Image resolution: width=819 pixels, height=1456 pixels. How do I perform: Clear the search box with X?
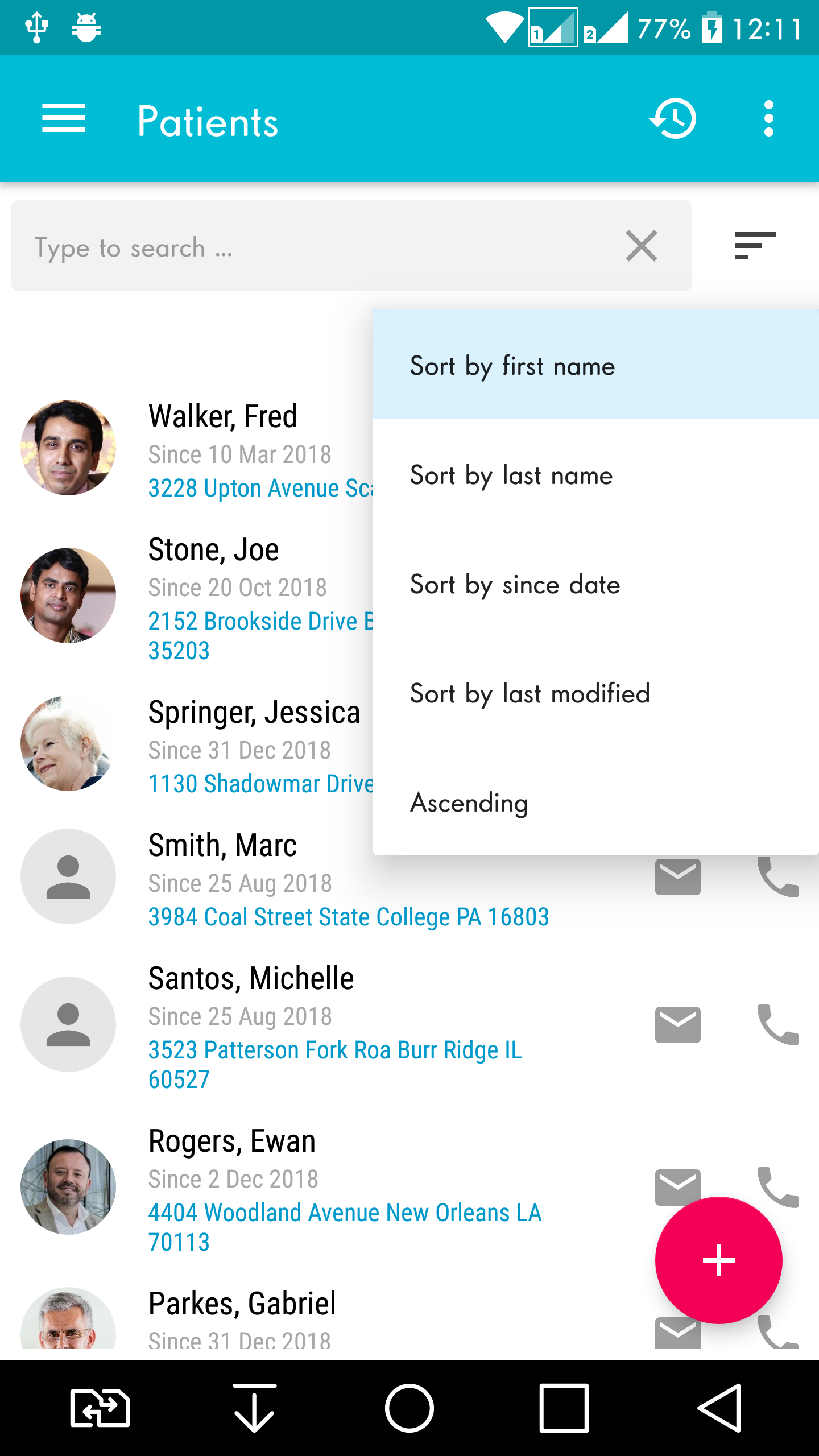[x=642, y=246]
